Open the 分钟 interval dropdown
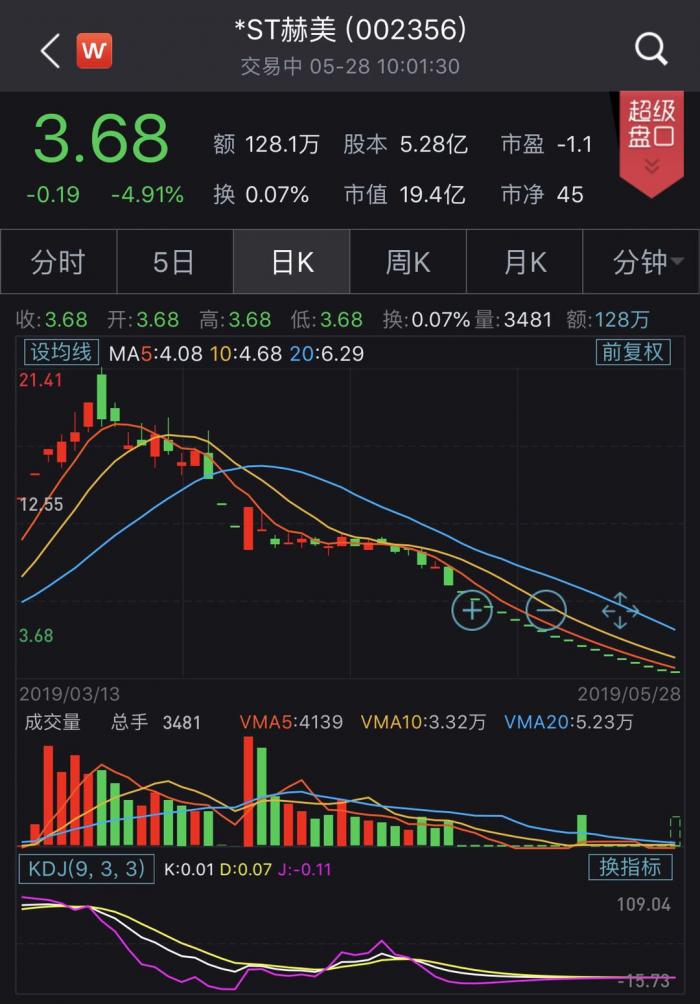This screenshot has width=700, height=1004. point(646,262)
